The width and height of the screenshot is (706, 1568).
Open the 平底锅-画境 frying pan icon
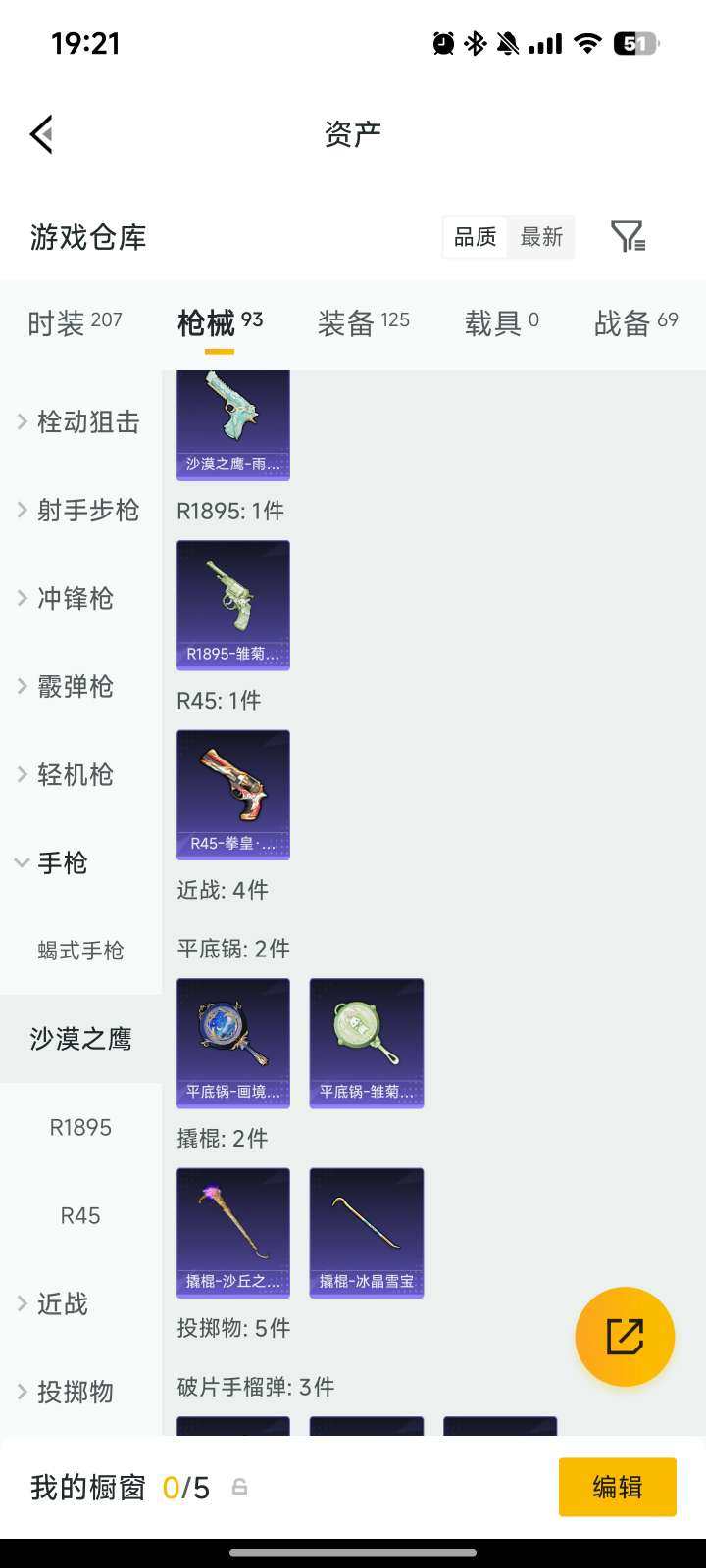click(232, 1043)
